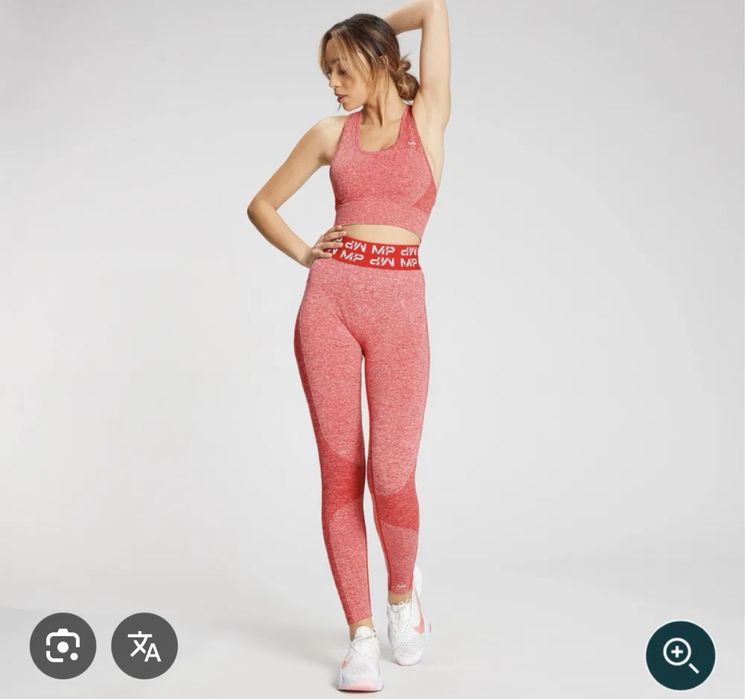This screenshot has width=745, height=699.
Task: Translate the text in the image
Action: coord(144,646)
